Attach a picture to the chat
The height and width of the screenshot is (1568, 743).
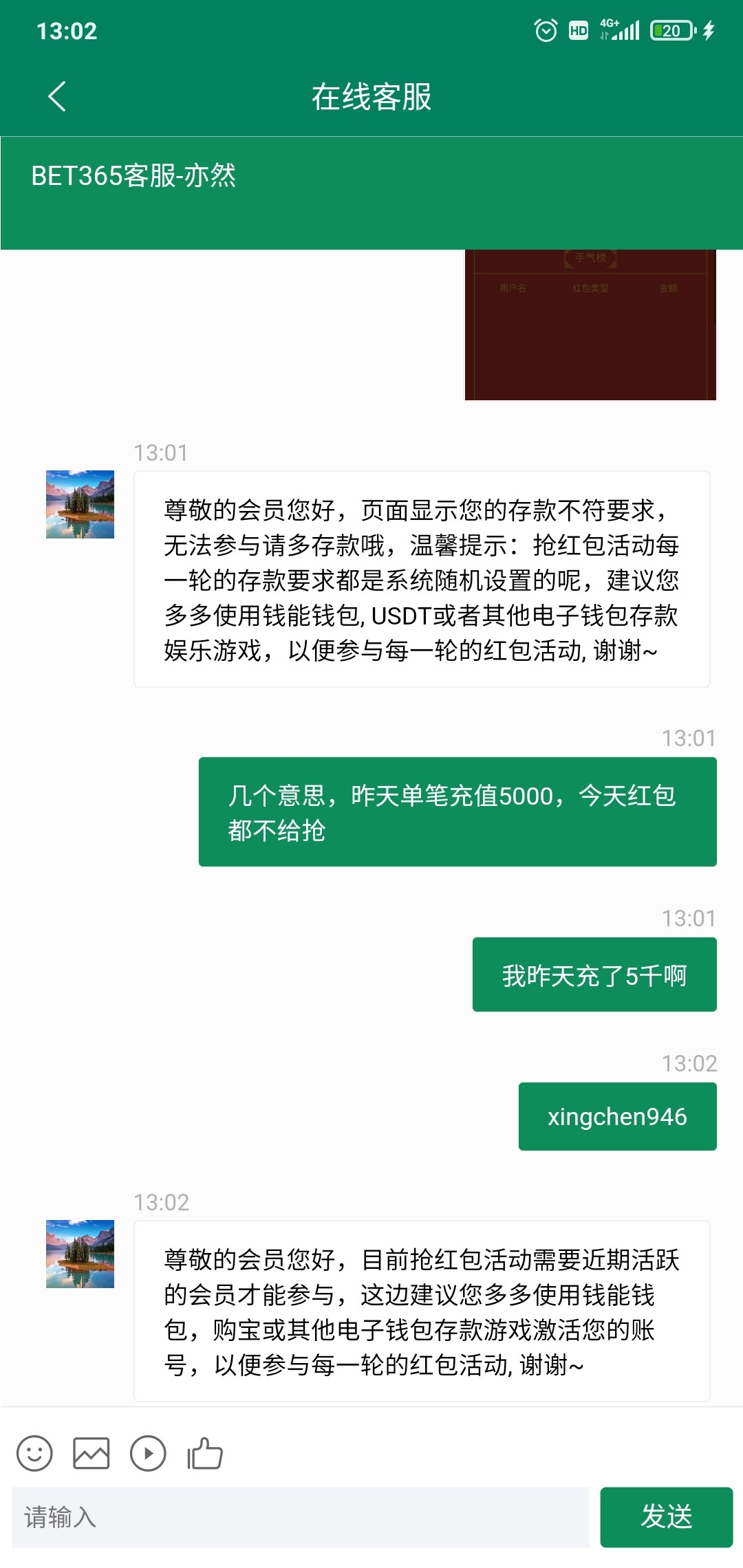click(91, 1453)
